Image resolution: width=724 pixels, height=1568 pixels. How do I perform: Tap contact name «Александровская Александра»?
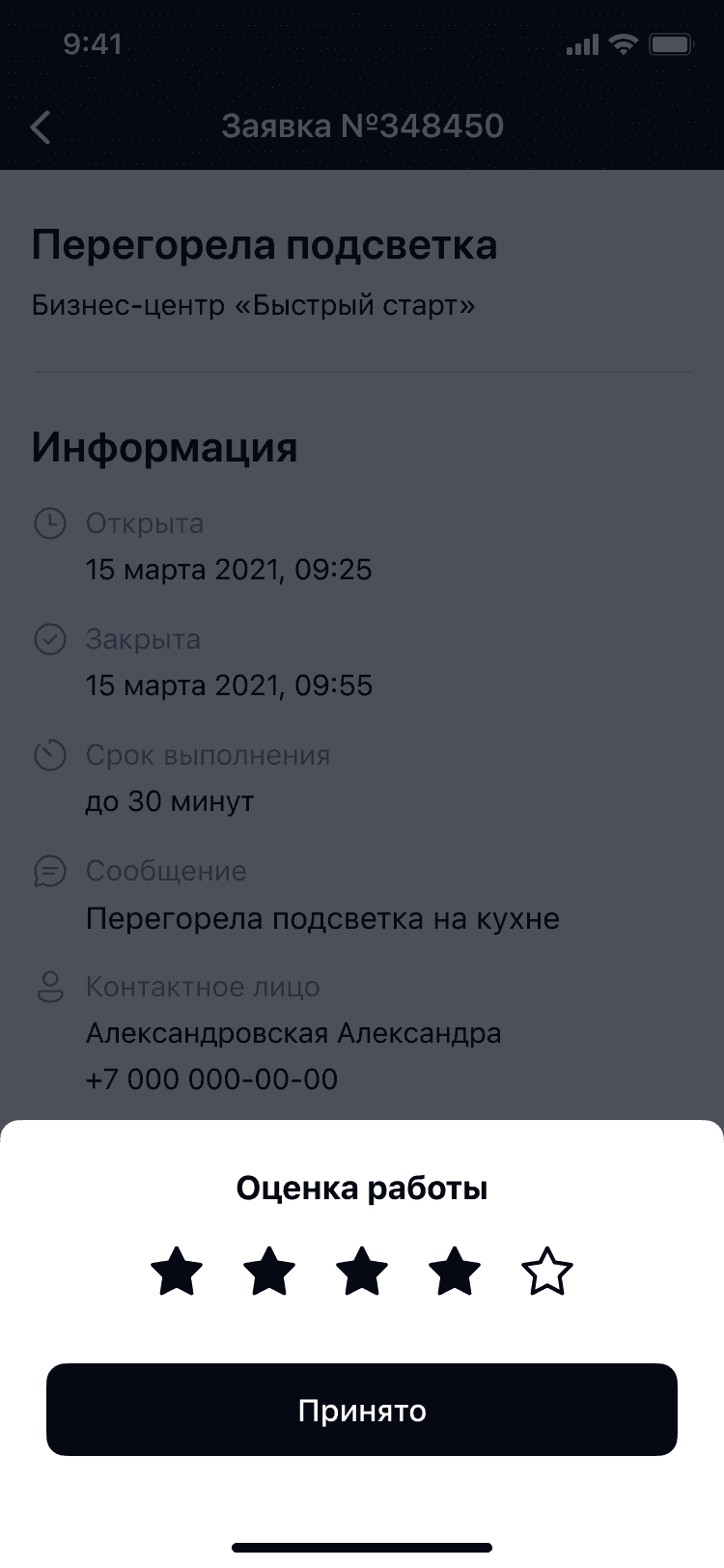point(293,1032)
